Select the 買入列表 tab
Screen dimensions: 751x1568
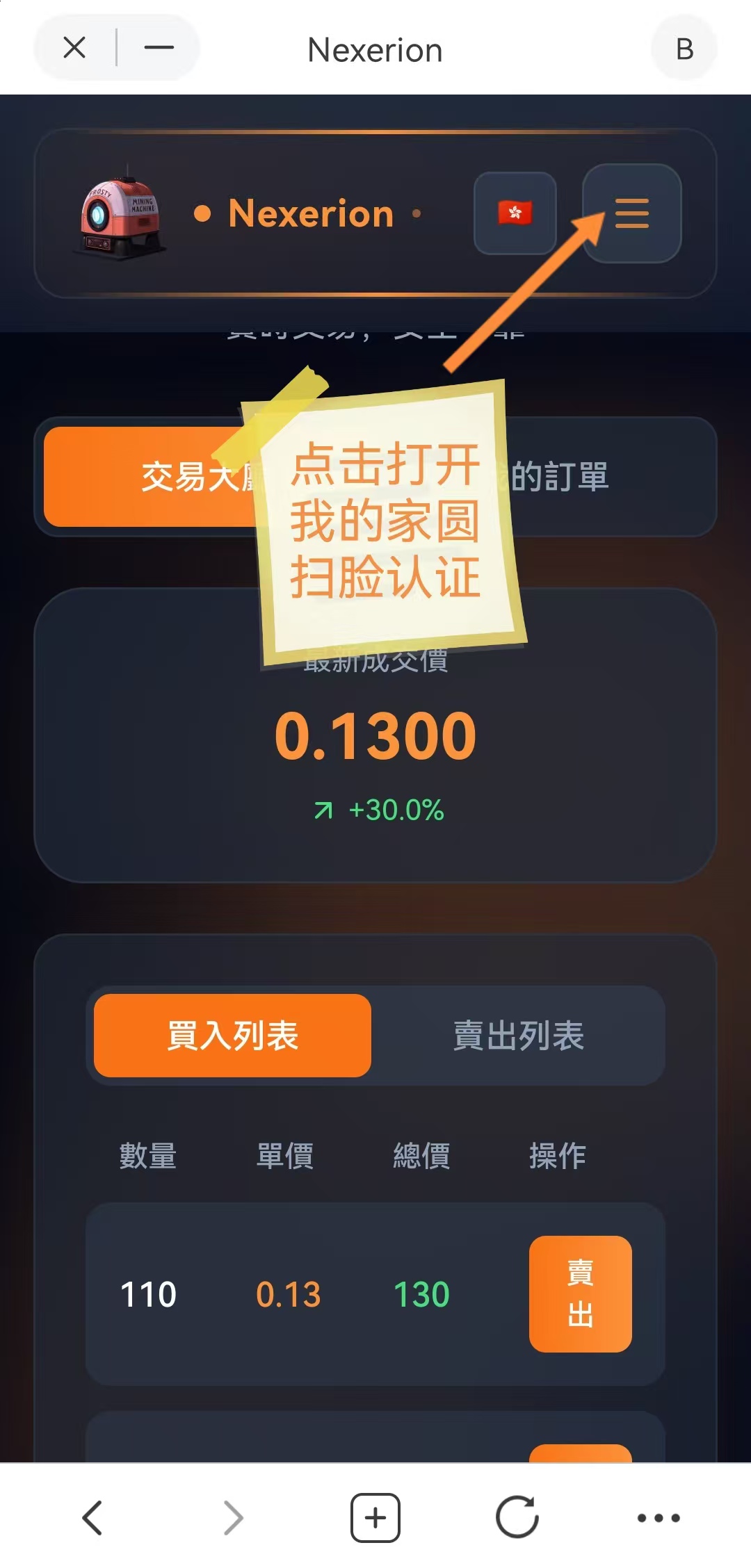pyautogui.click(x=232, y=1036)
